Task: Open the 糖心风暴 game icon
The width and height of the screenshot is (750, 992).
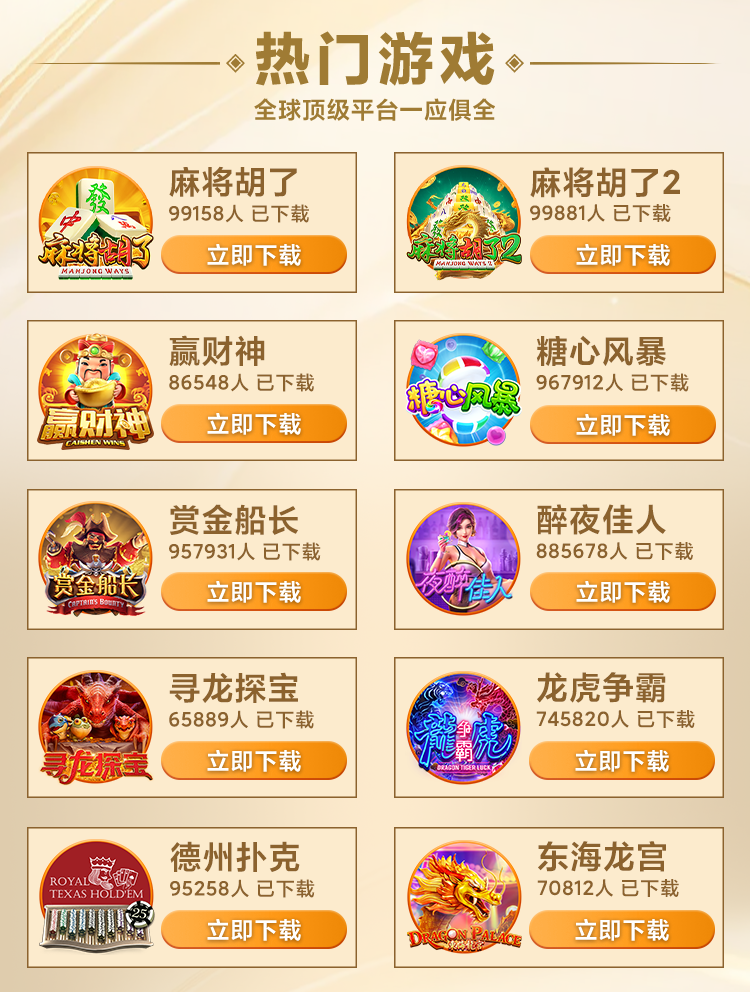Action: [x=463, y=391]
